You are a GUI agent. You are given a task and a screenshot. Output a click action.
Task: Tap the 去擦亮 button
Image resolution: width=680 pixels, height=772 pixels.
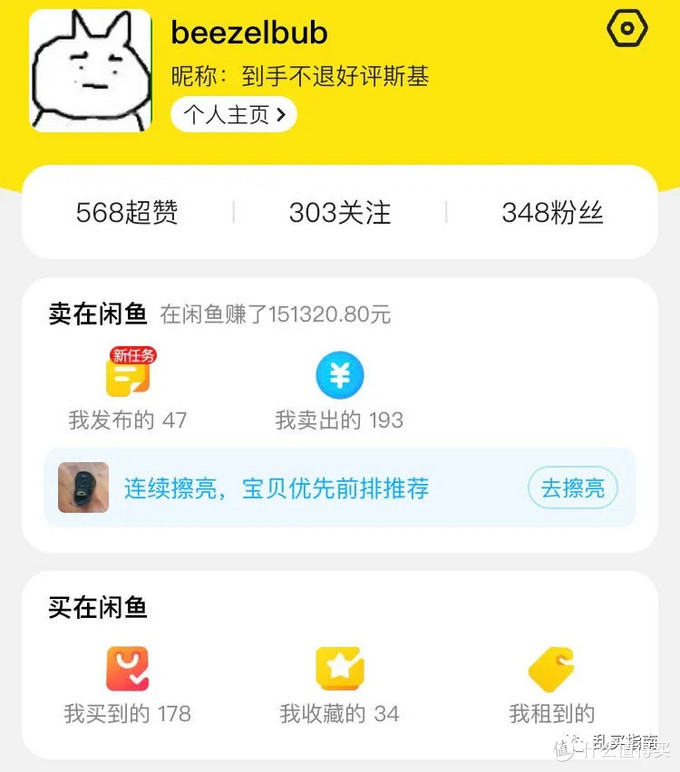click(572, 489)
